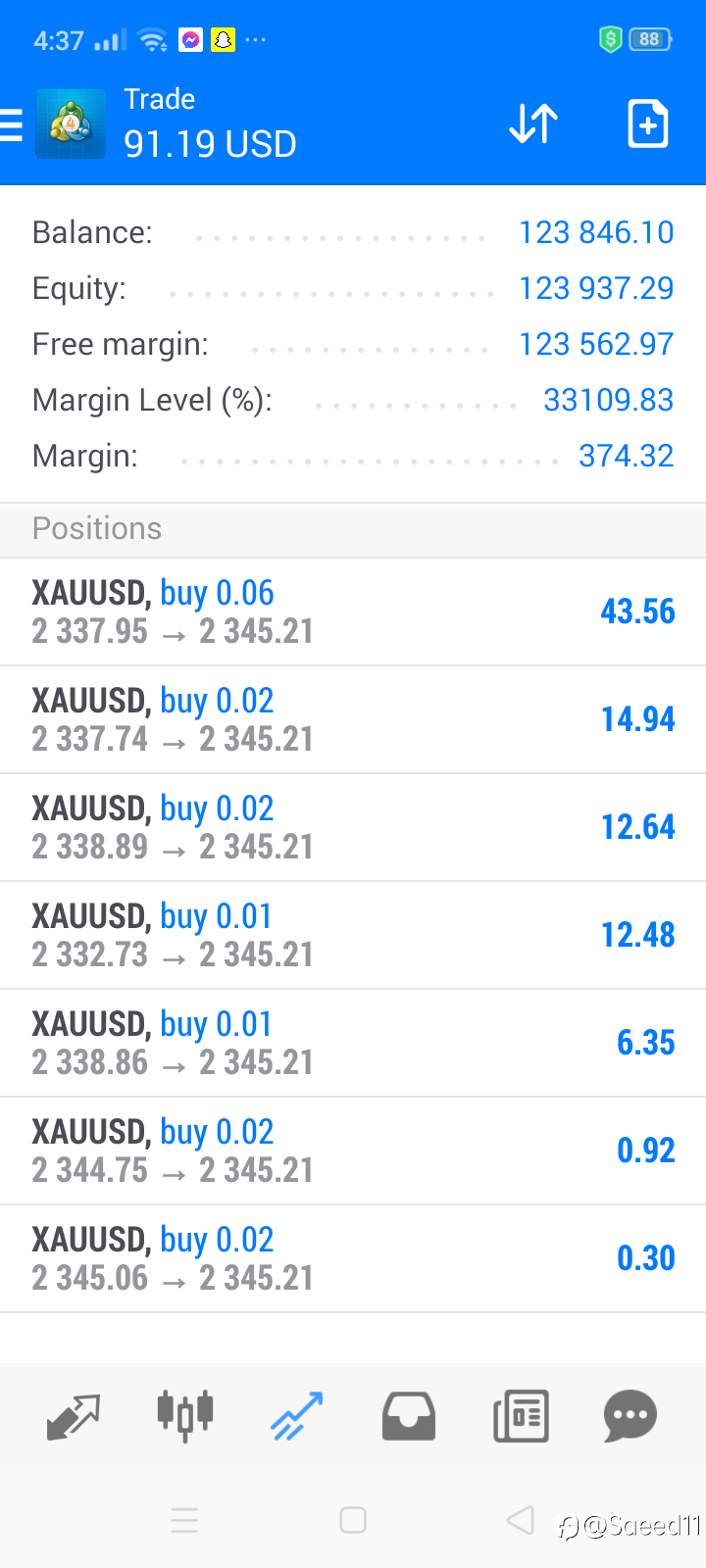This screenshot has height=1568, width=706.
Task: Open the side menu drawer
Action: (x=12, y=124)
